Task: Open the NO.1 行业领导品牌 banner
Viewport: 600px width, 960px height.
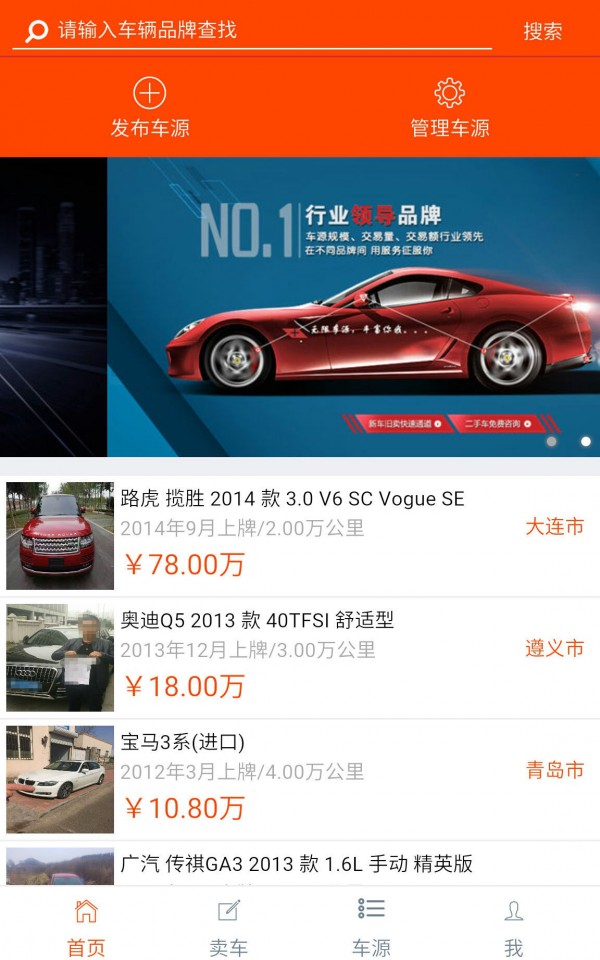Action: [300, 305]
